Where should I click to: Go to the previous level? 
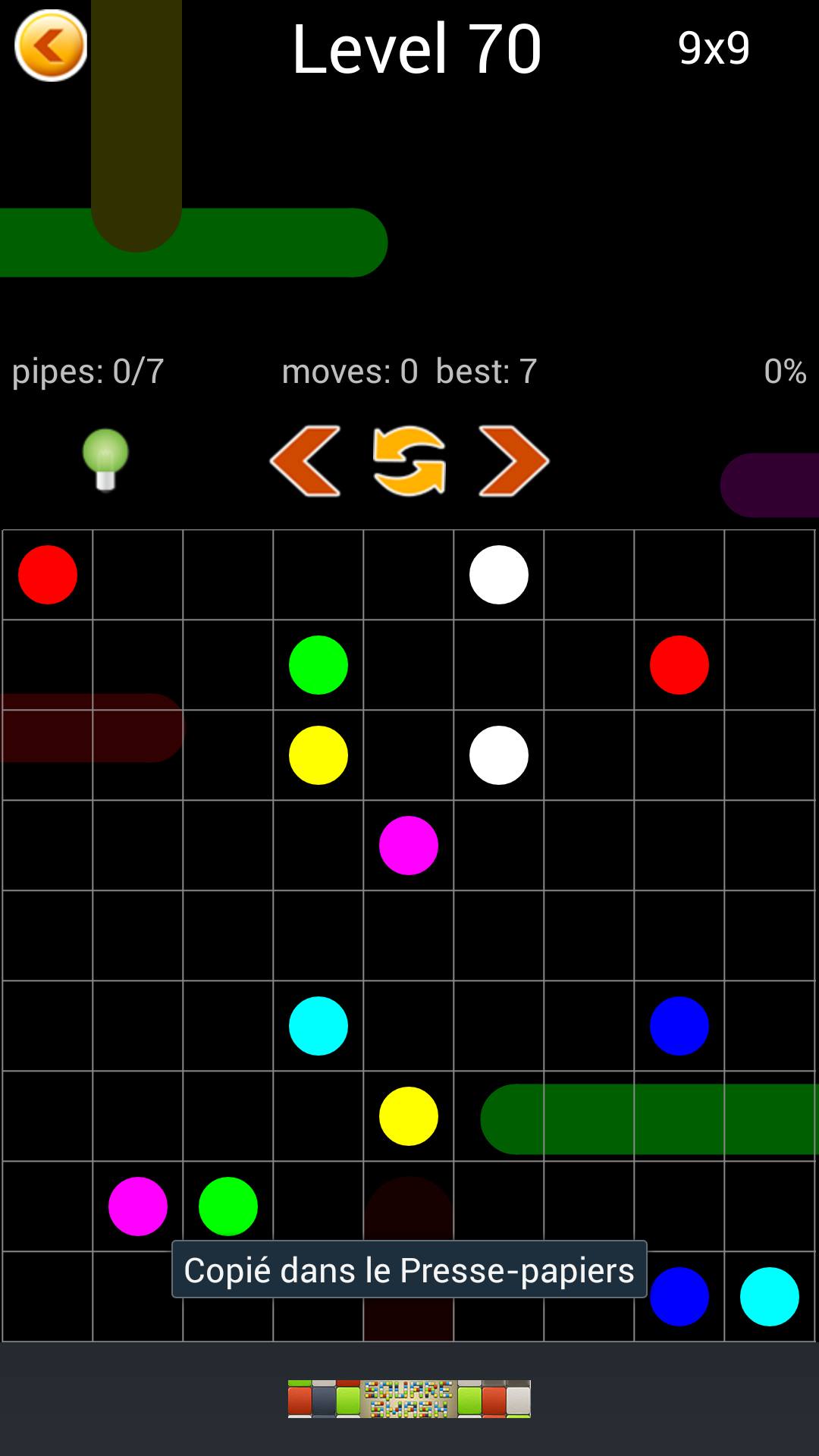tap(305, 461)
